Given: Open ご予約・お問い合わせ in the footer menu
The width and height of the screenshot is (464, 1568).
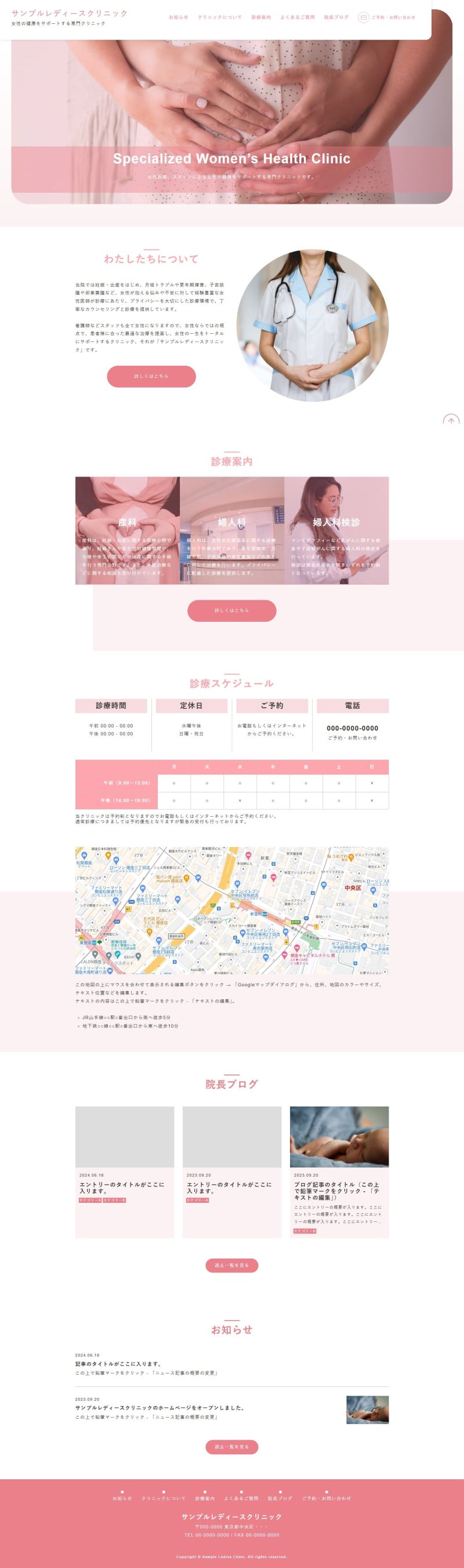Looking at the screenshot, I should click(x=327, y=1498).
